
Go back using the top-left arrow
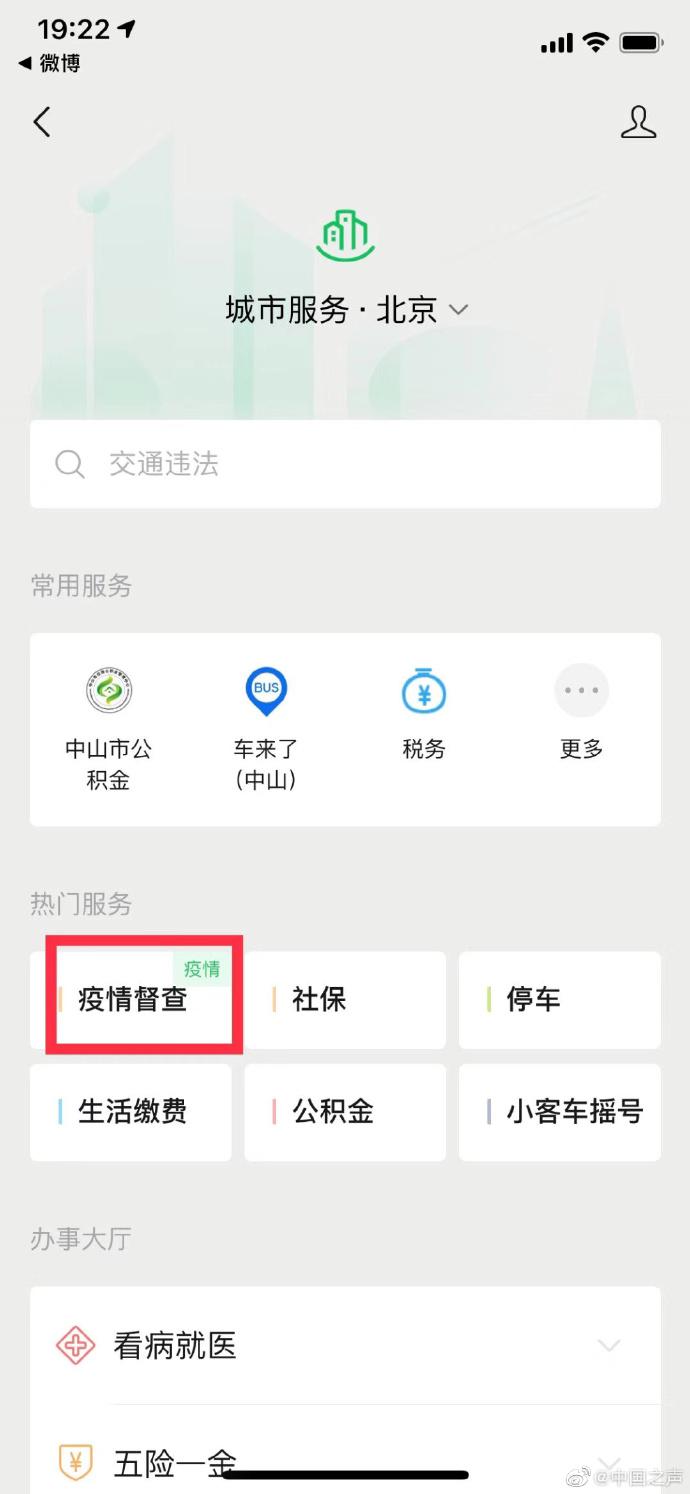[x=42, y=122]
